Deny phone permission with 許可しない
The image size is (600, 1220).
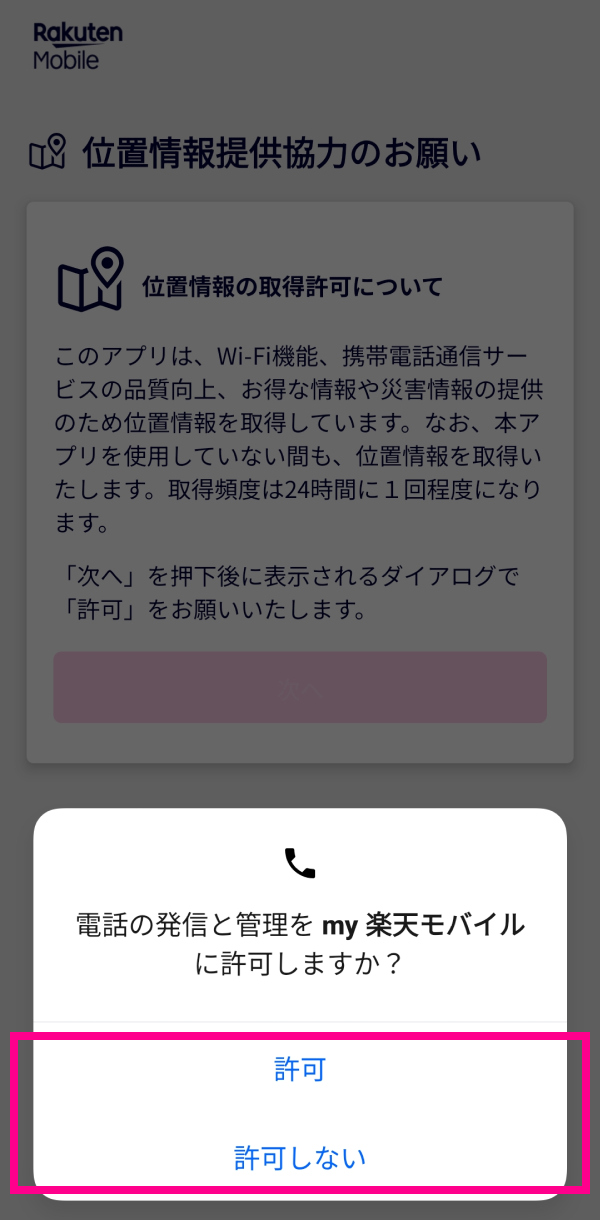tap(300, 1158)
